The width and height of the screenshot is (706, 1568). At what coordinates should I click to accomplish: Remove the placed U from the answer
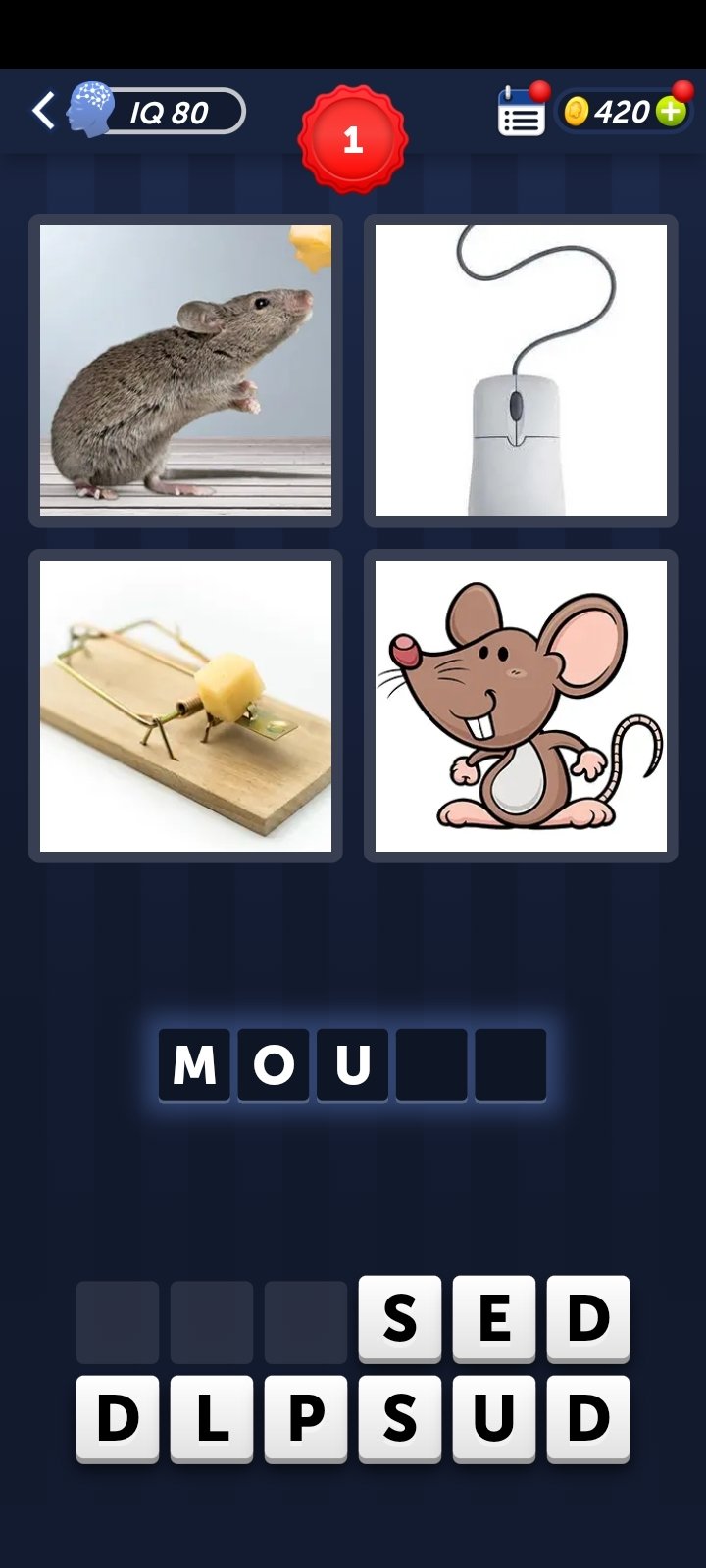(x=353, y=1064)
